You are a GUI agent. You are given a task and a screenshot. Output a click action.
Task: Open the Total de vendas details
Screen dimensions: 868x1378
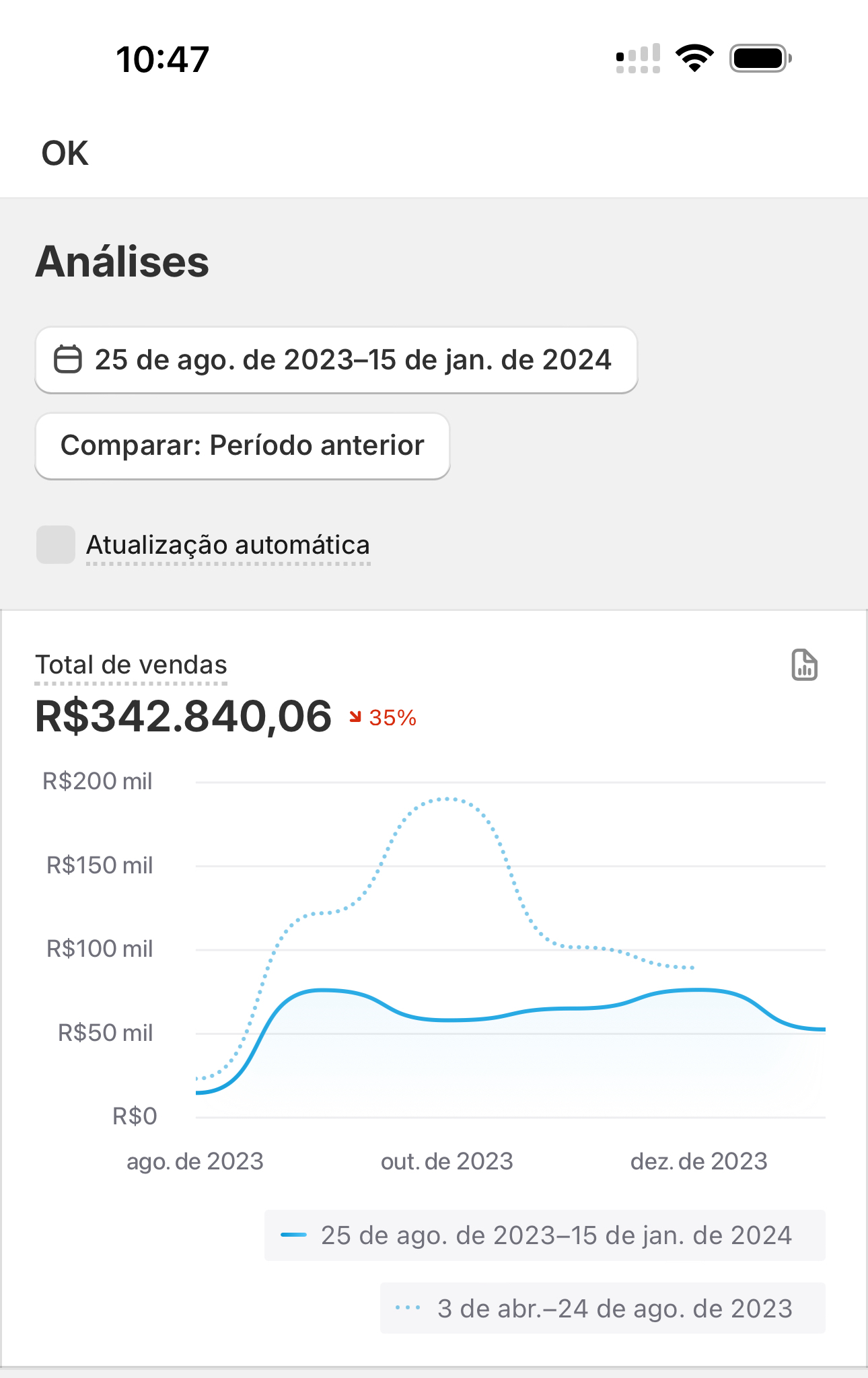[x=131, y=665]
